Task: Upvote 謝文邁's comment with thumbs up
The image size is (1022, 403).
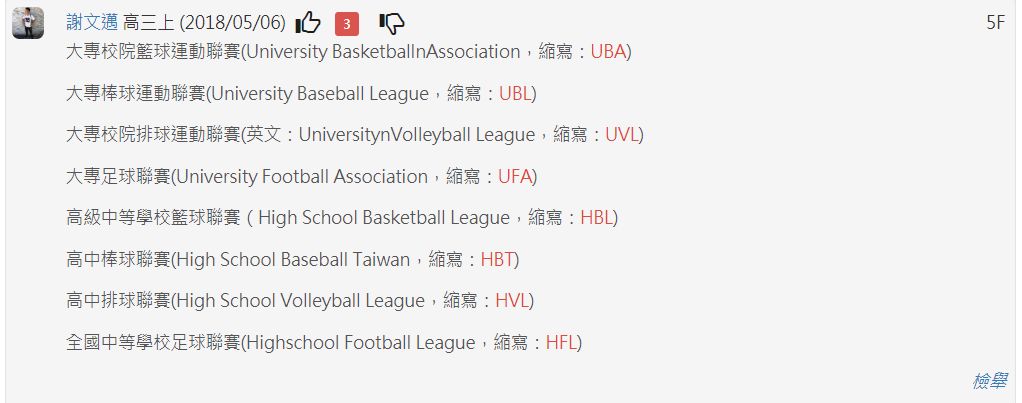Action: coord(308,22)
